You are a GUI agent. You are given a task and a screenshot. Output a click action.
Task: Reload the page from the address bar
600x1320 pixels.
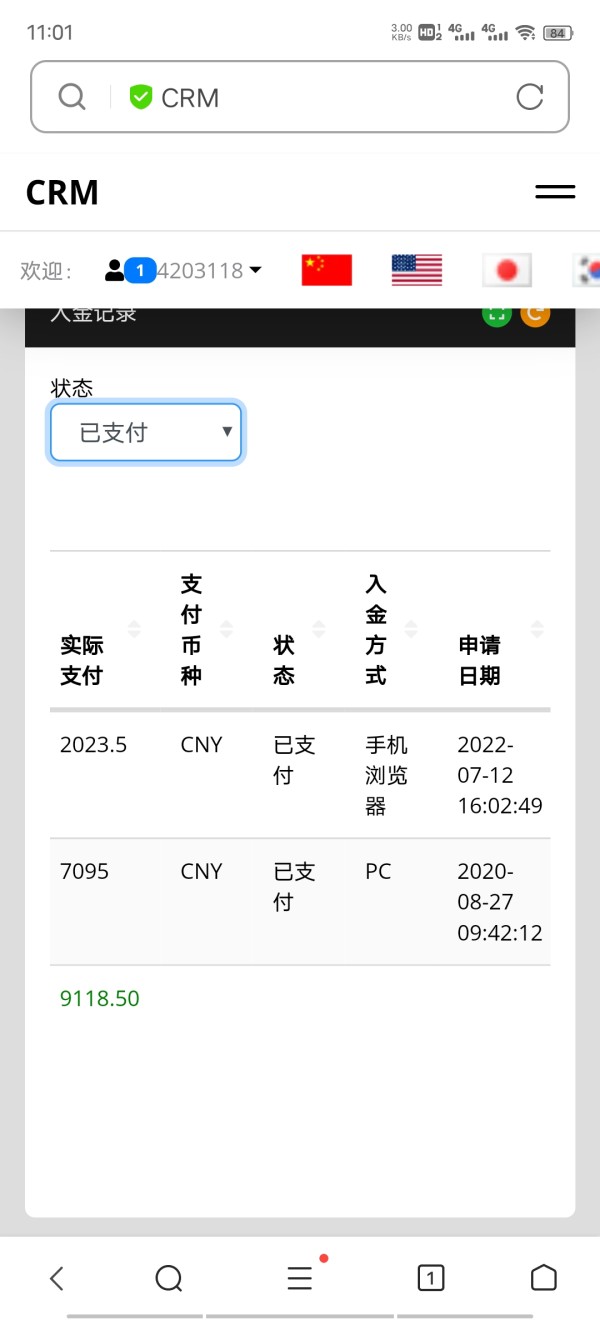pos(529,97)
